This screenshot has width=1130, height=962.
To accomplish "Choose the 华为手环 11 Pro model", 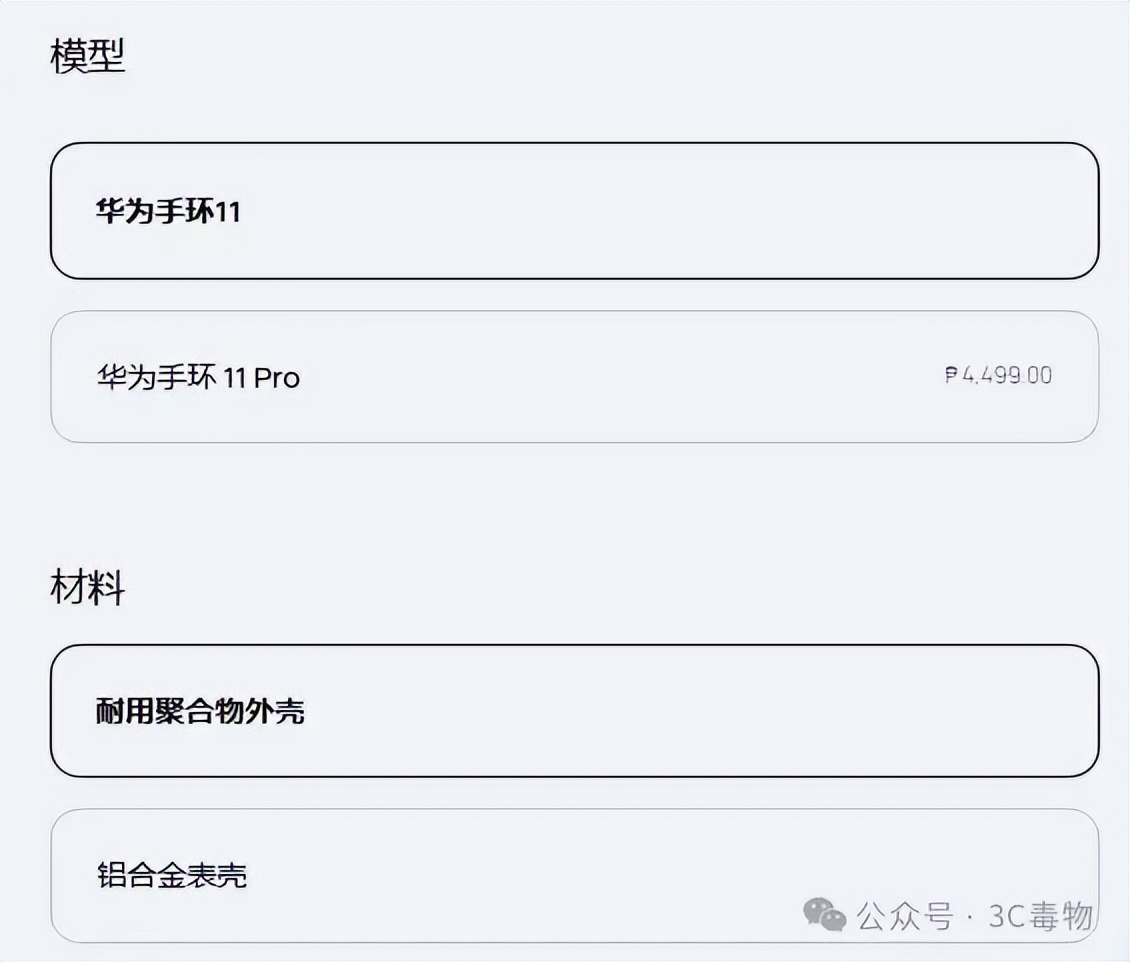I will click(574, 377).
